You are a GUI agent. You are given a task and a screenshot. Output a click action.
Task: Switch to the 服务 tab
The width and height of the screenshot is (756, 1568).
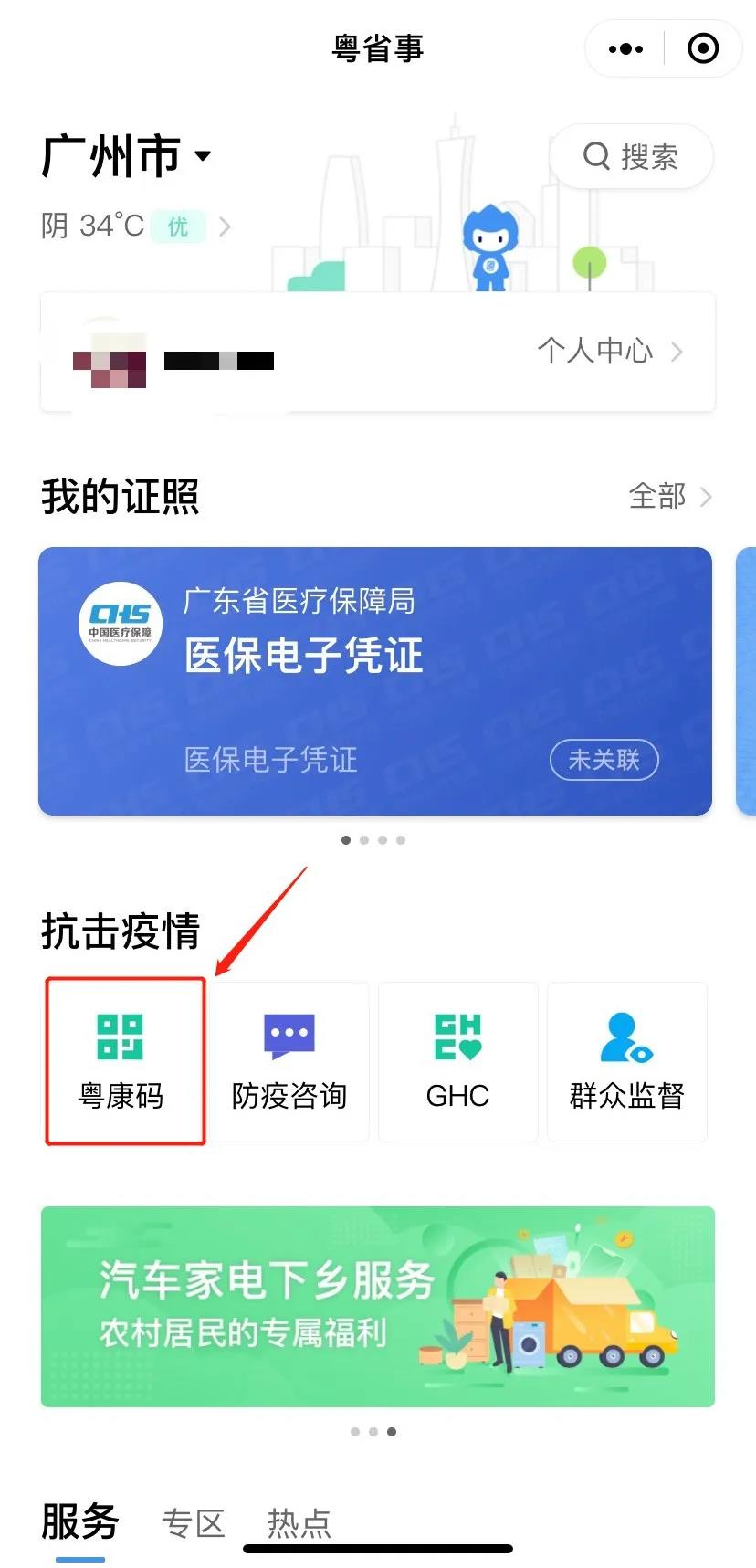click(x=80, y=1522)
